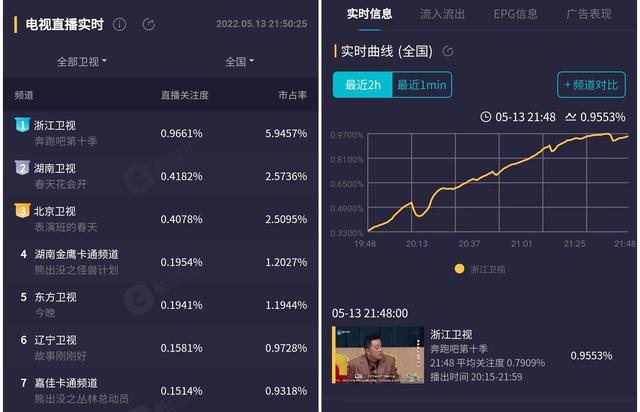Open the 广告表现 tab
This screenshot has height=412, width=640.
pos(589,14)
